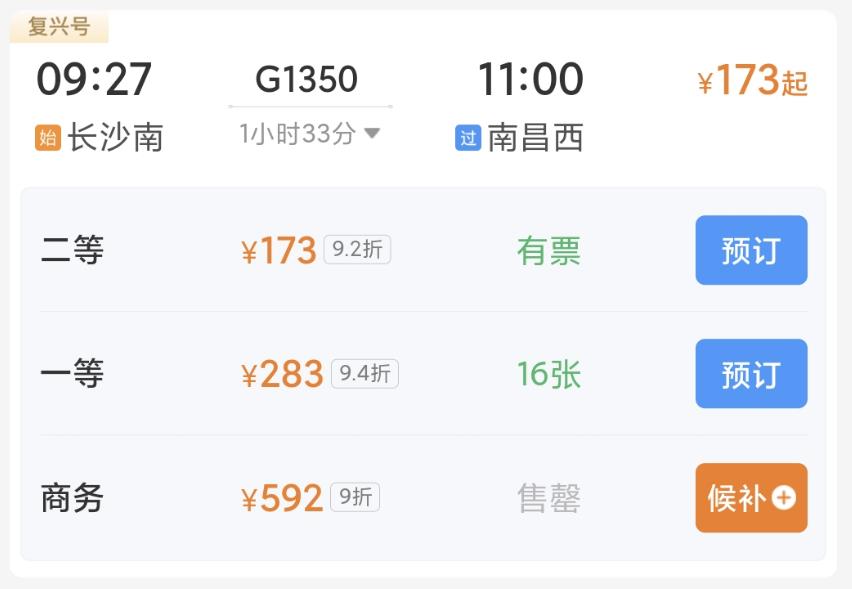Book the 一等 seat at ¥283
Screen dimensions: 852x589
point(751,374)
